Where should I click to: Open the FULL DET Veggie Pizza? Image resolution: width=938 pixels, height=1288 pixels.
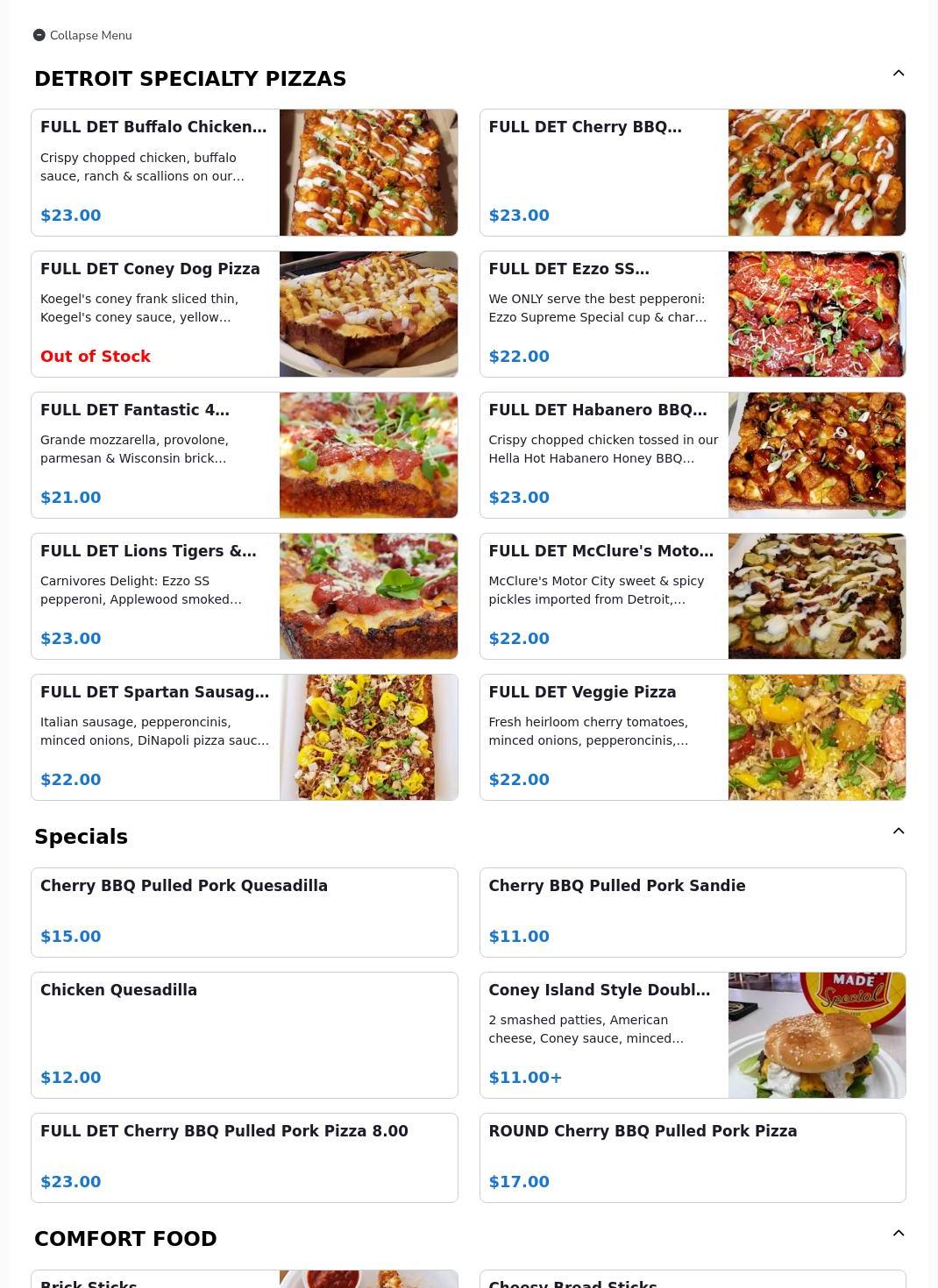(692, 737)
